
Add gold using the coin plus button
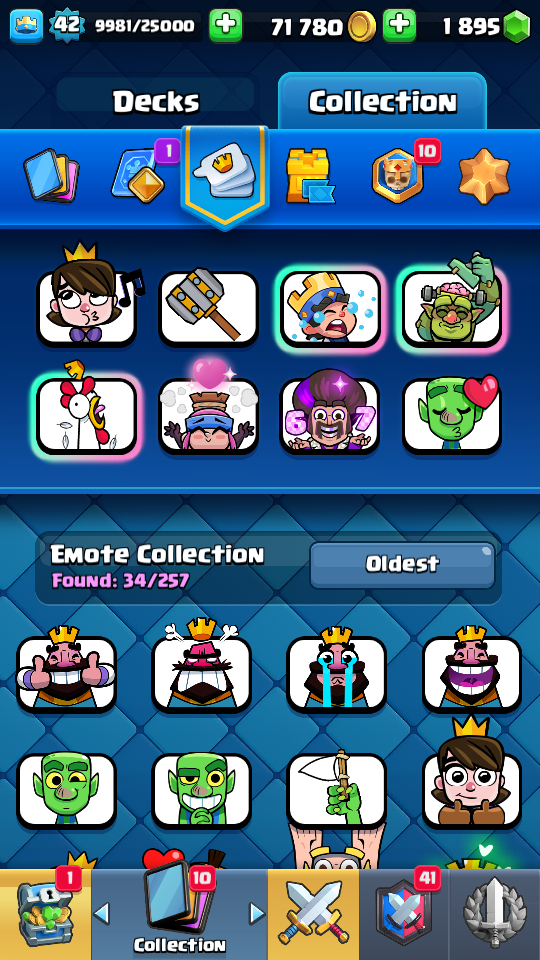tap(399, 26)
